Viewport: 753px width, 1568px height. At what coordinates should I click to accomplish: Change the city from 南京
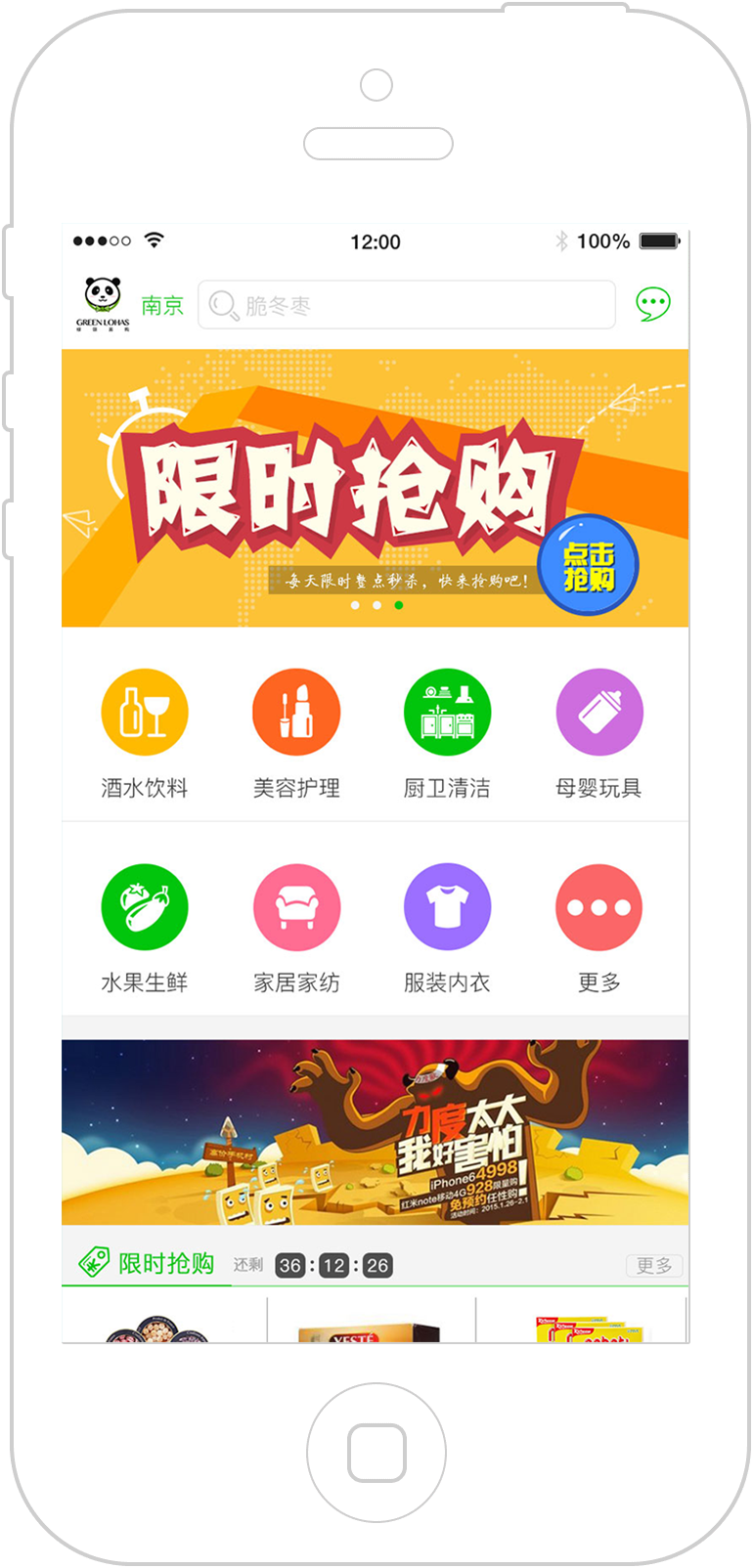(x=162, y=306)
